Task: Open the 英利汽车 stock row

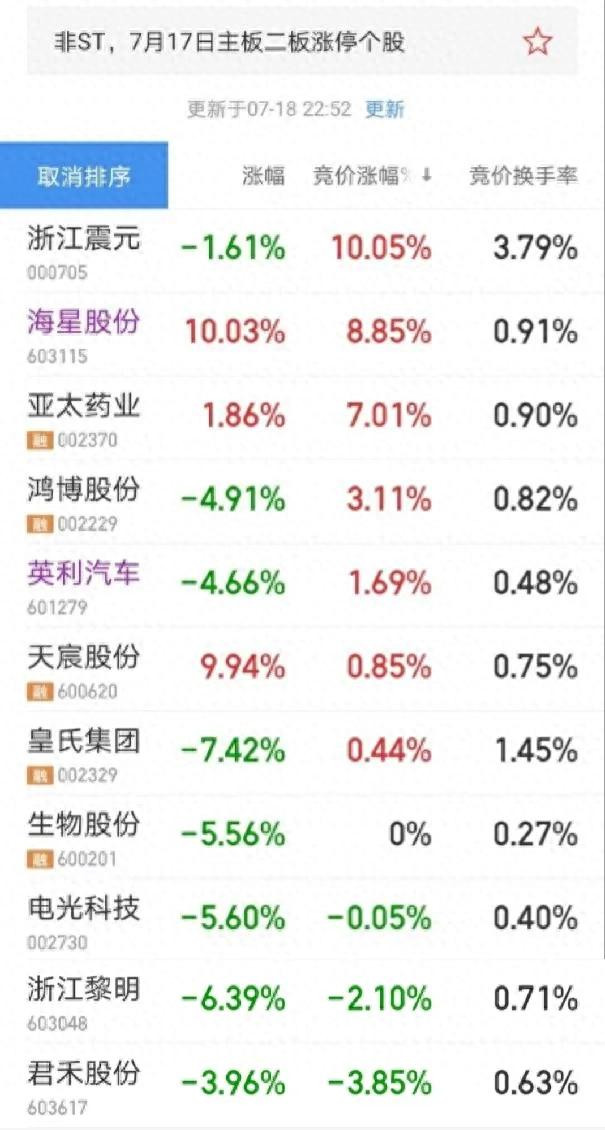Action: pyautogui.click(x=302, y=585)
